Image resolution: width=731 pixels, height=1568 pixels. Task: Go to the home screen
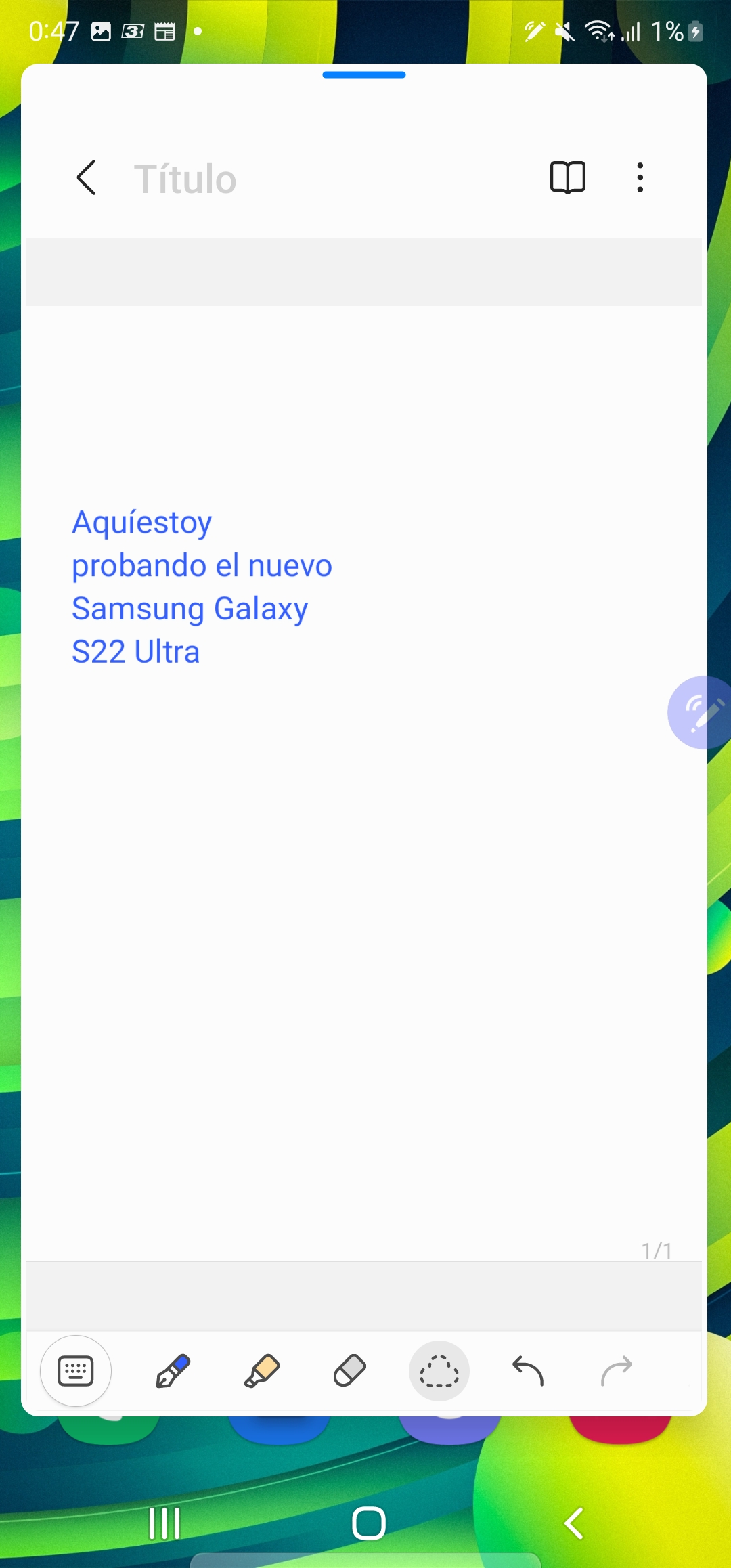369,1523
